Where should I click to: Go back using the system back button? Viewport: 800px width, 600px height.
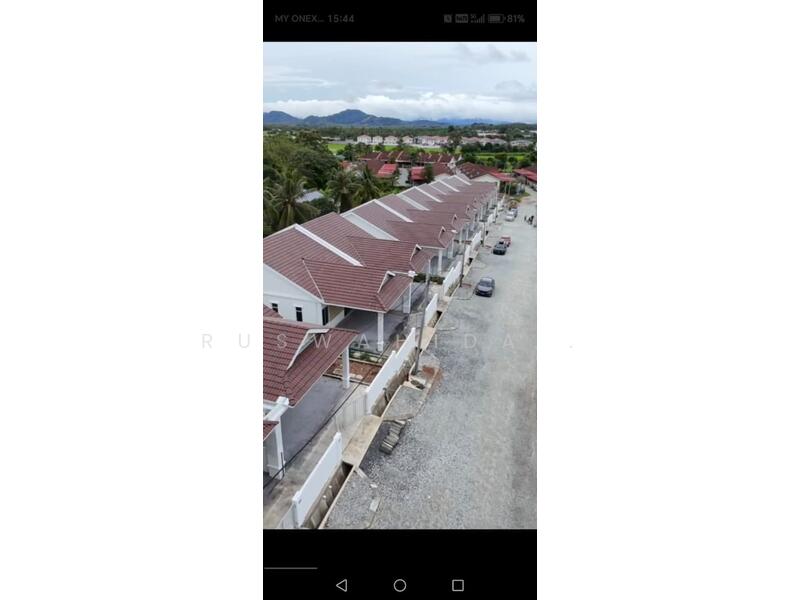(x=341, y=585)
